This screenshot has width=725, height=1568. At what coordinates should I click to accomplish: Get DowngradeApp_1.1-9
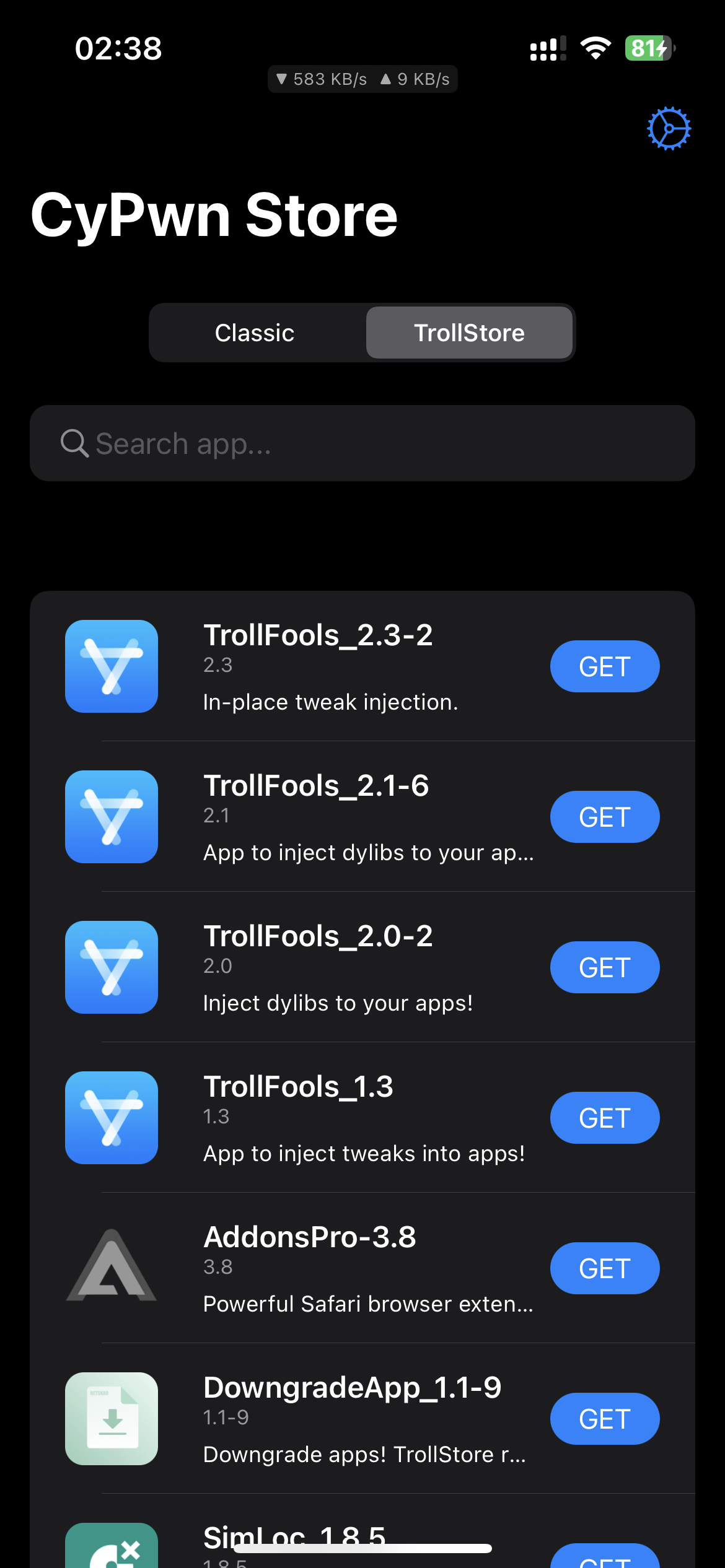[x=604, y=1419]
